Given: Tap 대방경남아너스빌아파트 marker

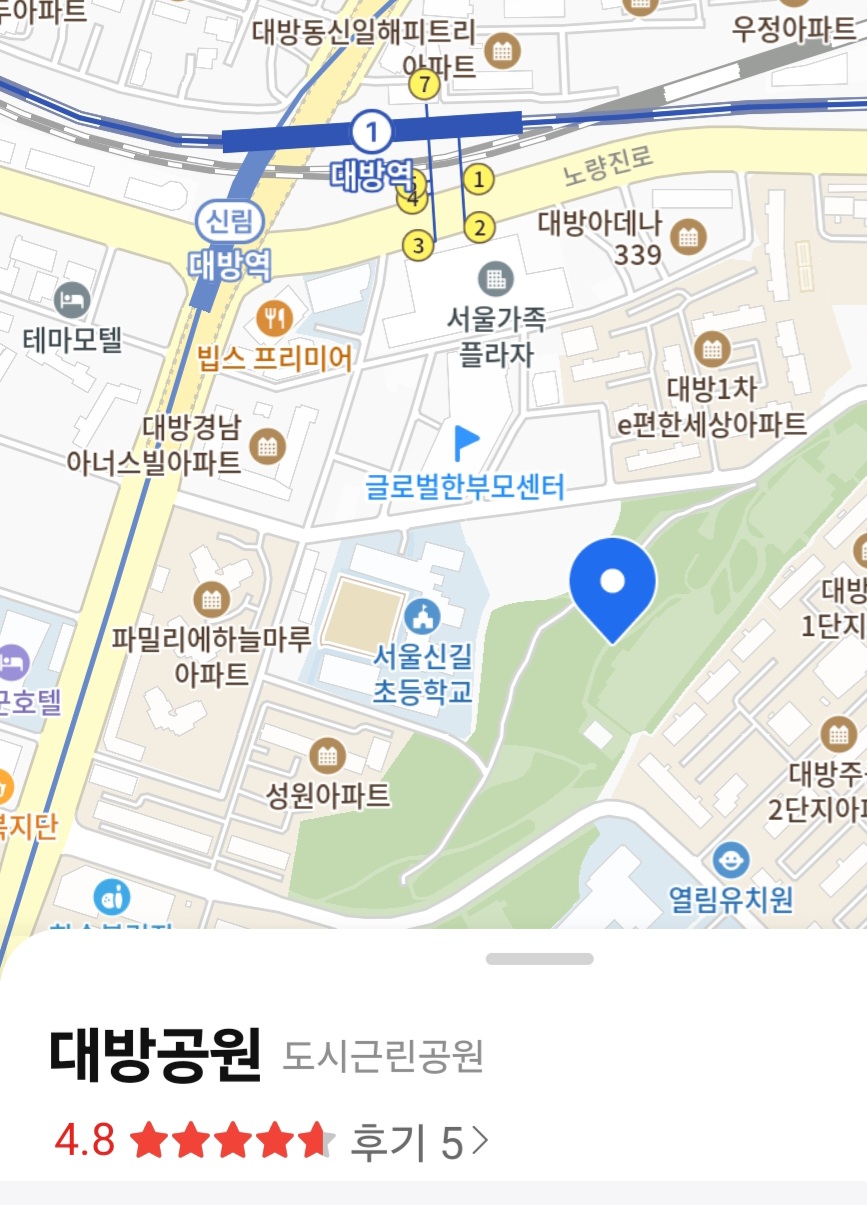Looking at the screenshot, I should pyautogui.click(x=266, y=445).
